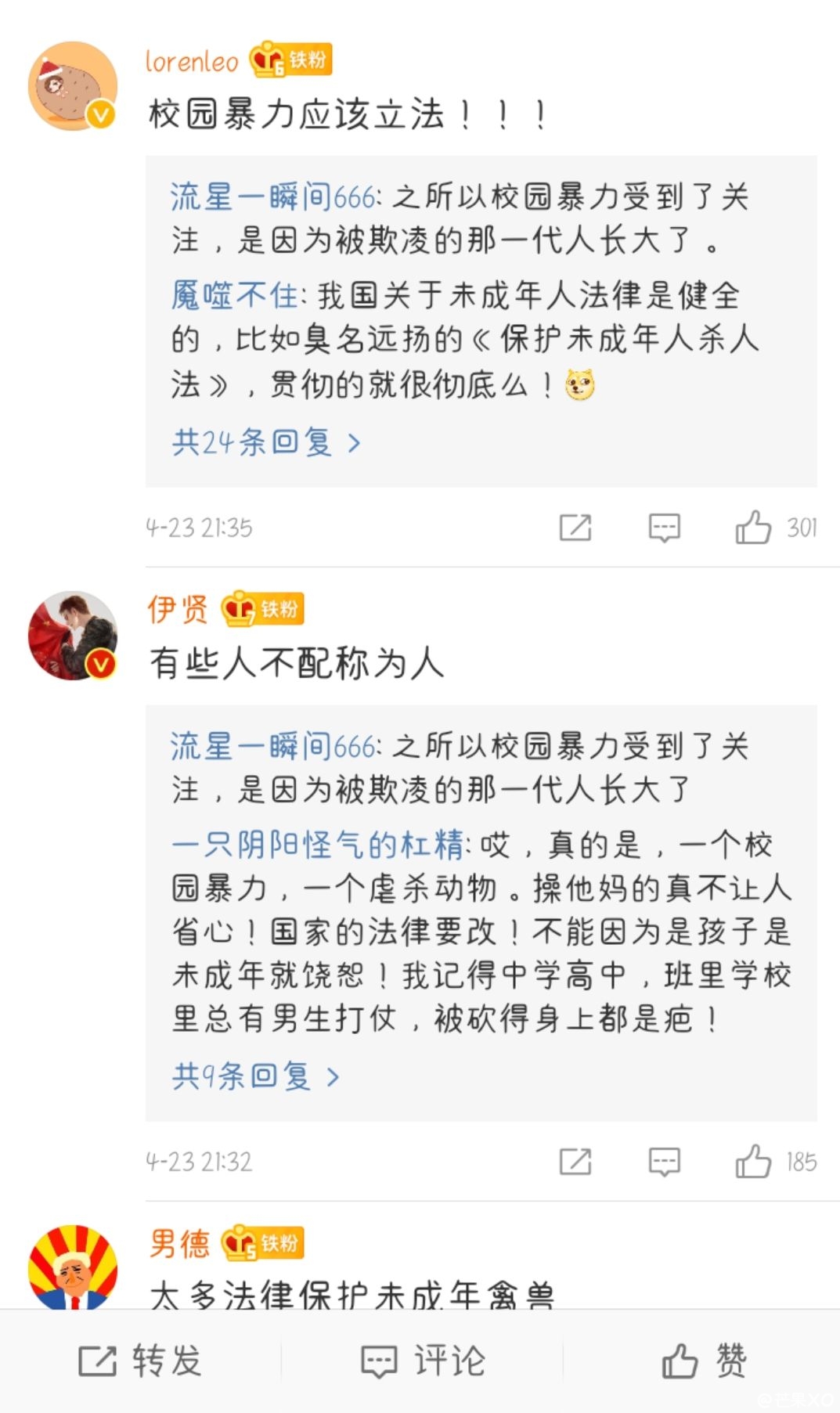Open 男德's username link
Screen dimensions: 840x1413
pos(179,1243)
